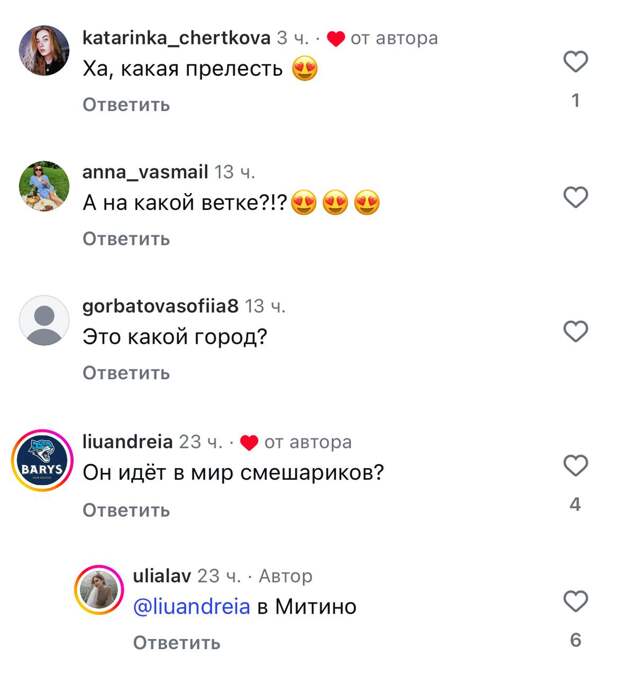Reply to liuandreia's comment
Viewport: 620px width, 677px height.
pyautogui.click(x=126, y=510)
